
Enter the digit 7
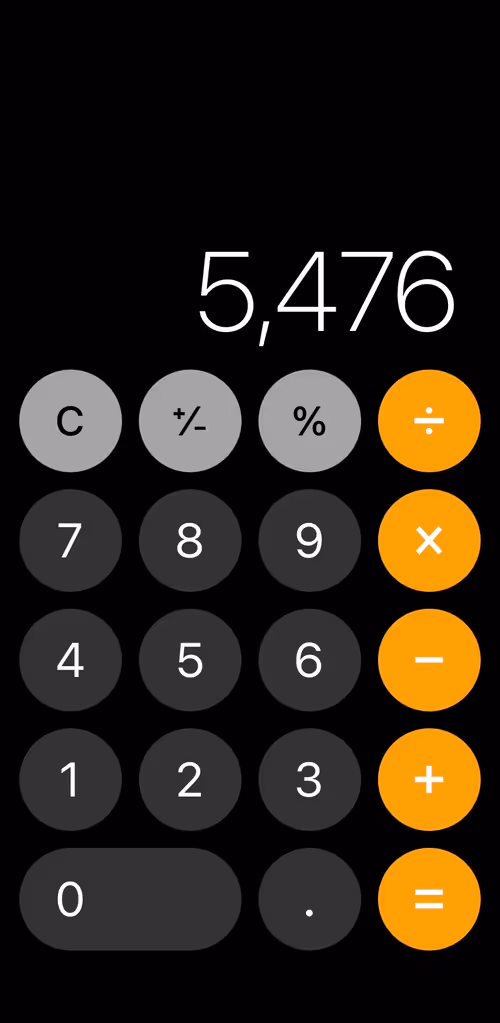(x=70, y=540)
